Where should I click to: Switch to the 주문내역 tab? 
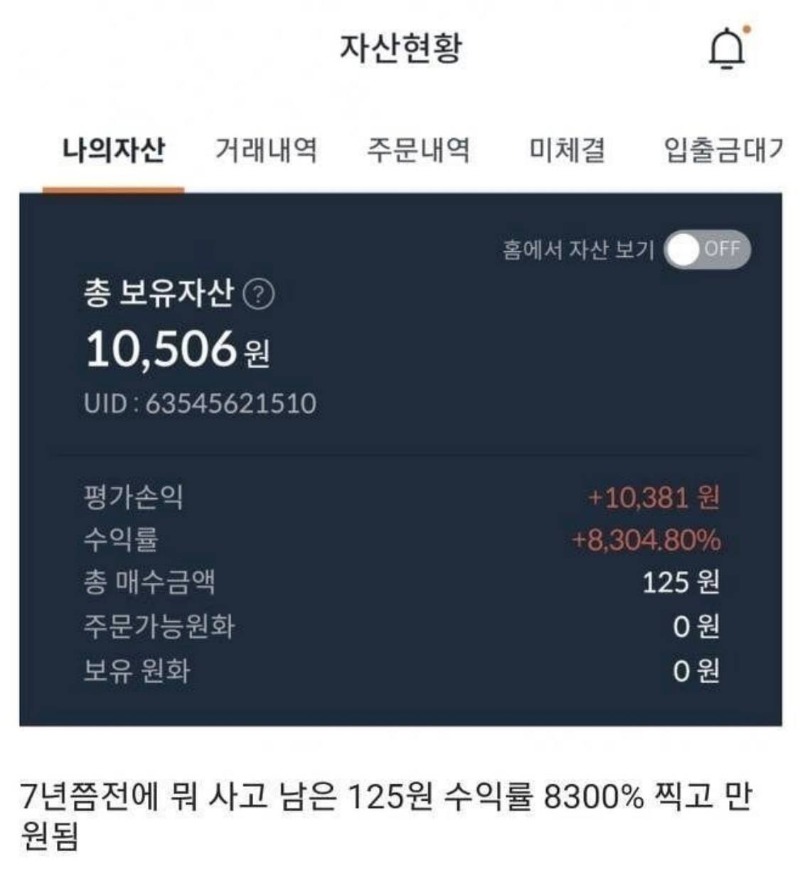click(418, 150)
